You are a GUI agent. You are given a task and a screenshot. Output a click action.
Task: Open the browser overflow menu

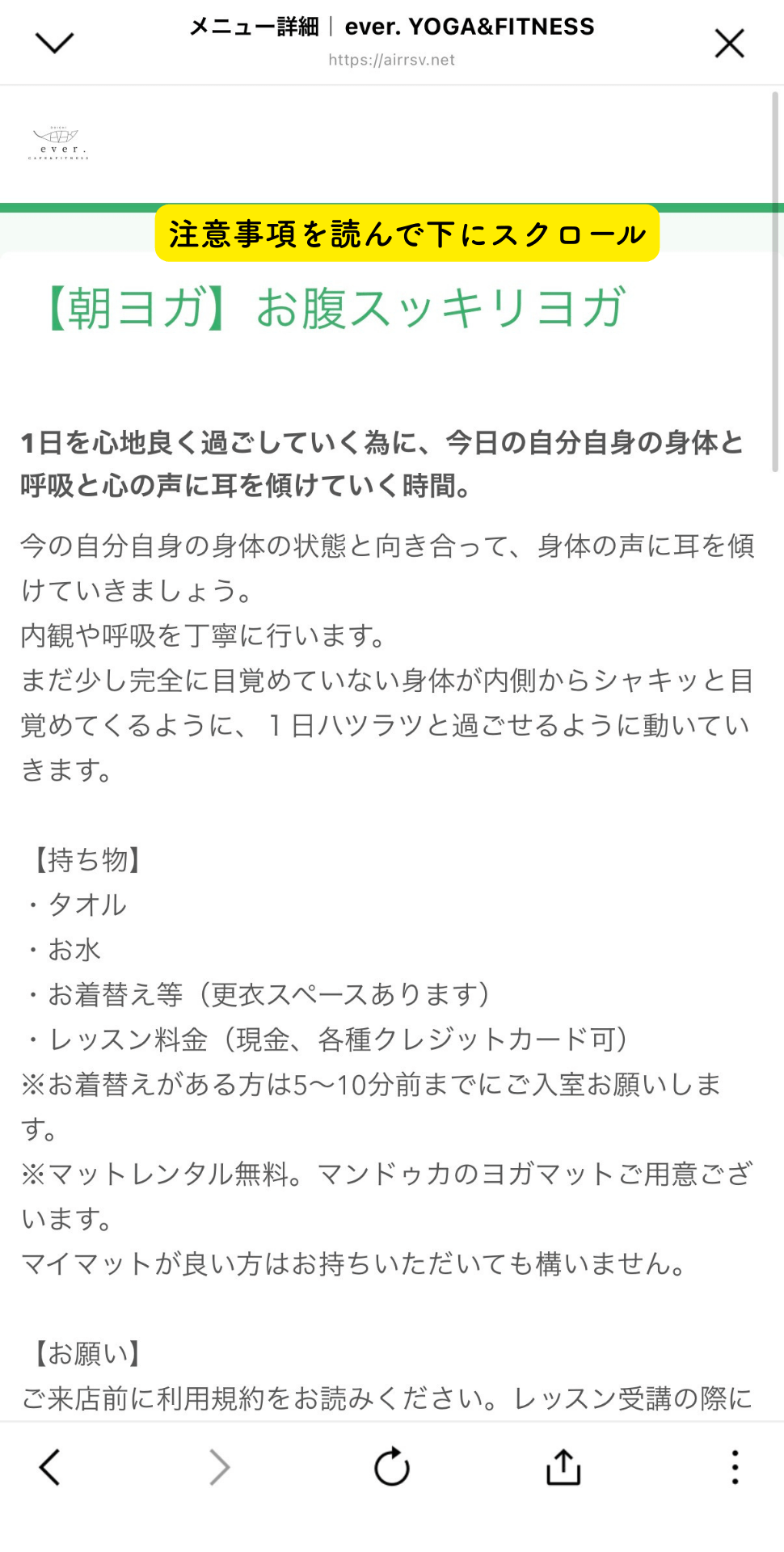click(735, 1467)
